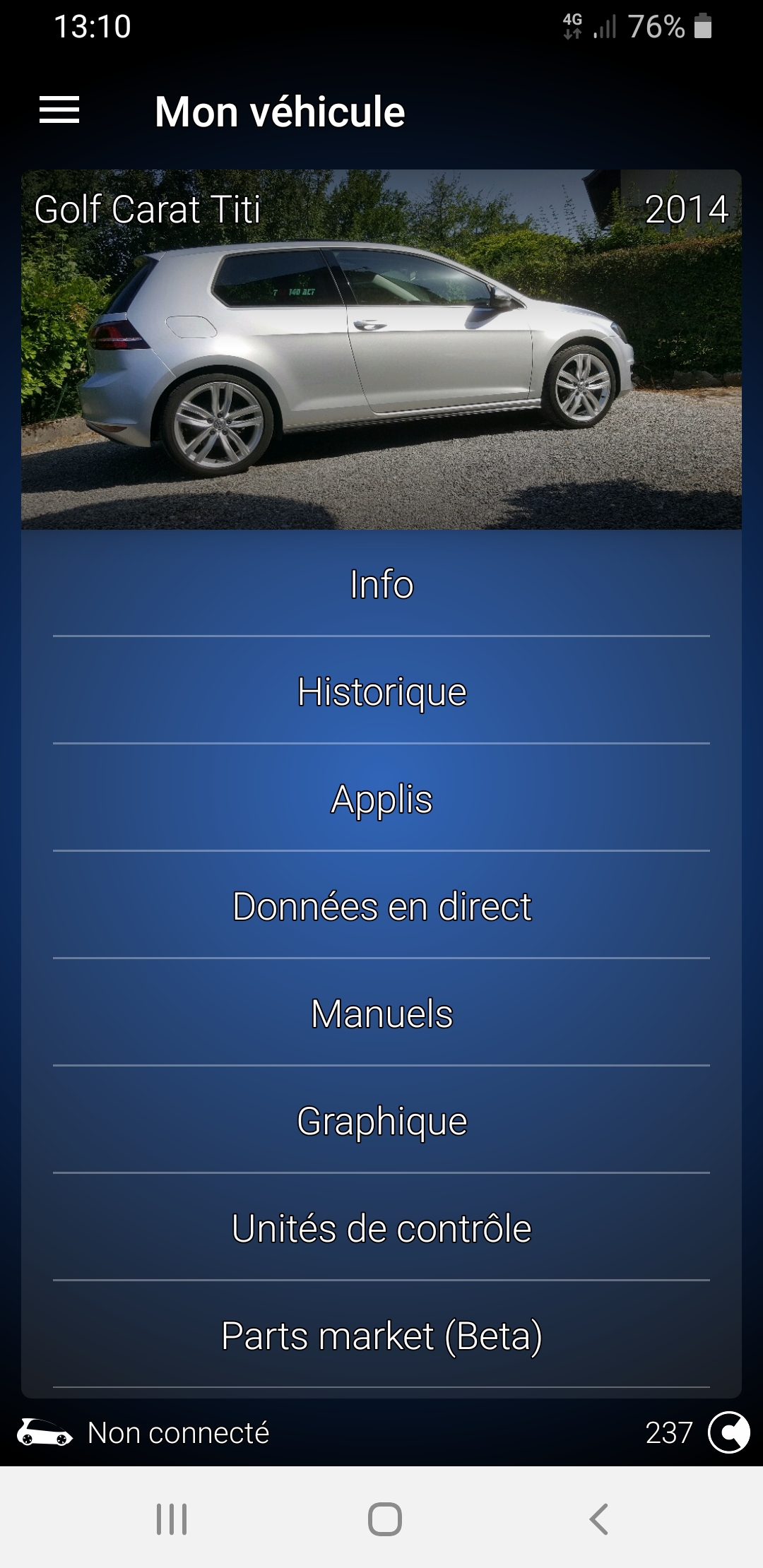Open the Graphique view
Image resolution: width=763 pixels, height=1568 pixels.
pyautogui.click(x=381, y=1121)
